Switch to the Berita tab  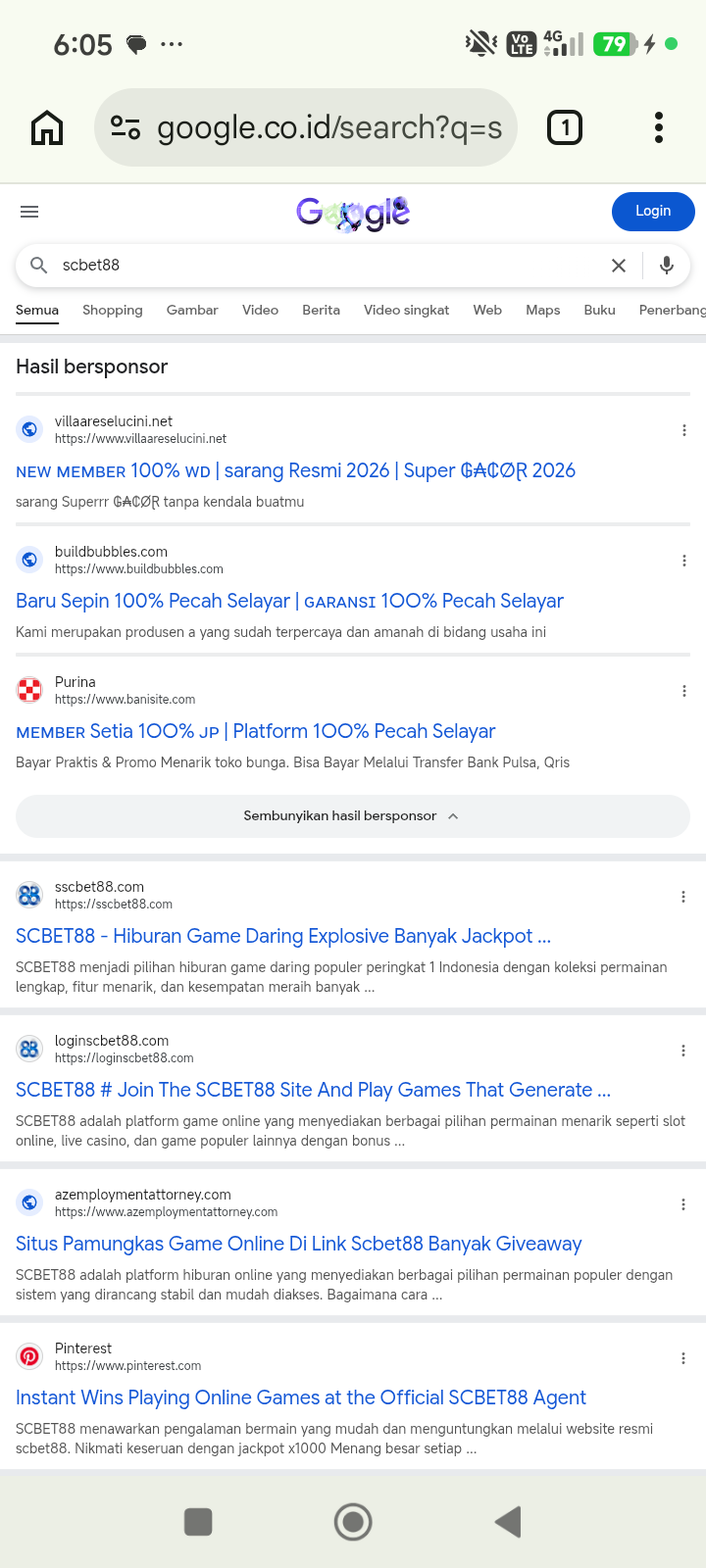pyautogui.click(x=321, y=310)
